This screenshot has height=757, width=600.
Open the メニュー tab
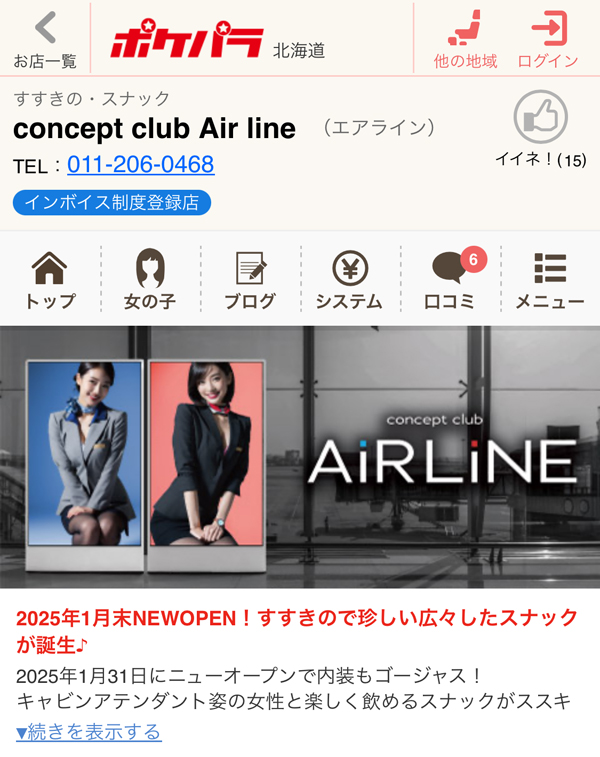(549, 280)
